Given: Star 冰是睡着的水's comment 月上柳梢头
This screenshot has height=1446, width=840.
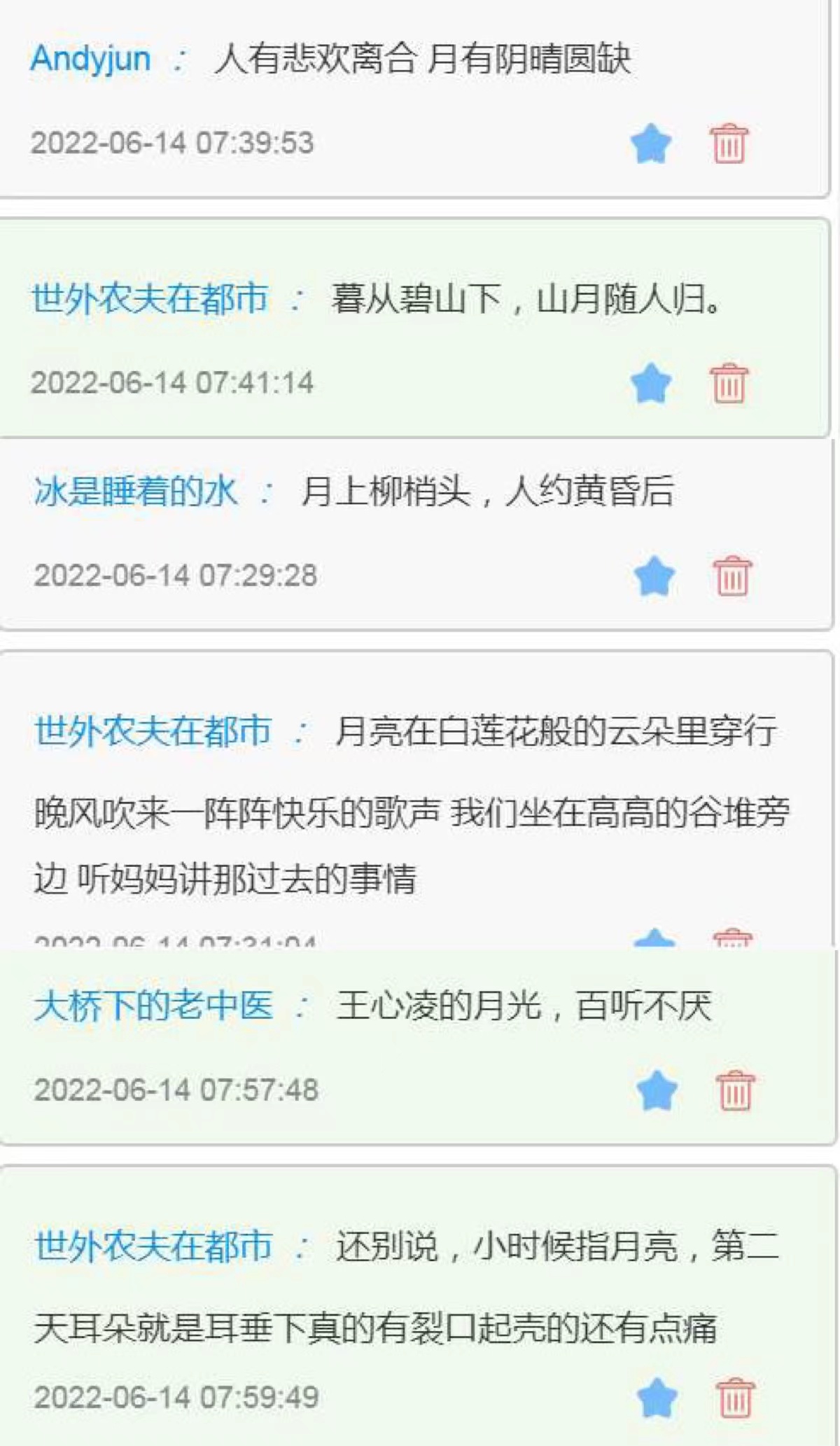Looking at the screenshot, I should click(654, 576).
